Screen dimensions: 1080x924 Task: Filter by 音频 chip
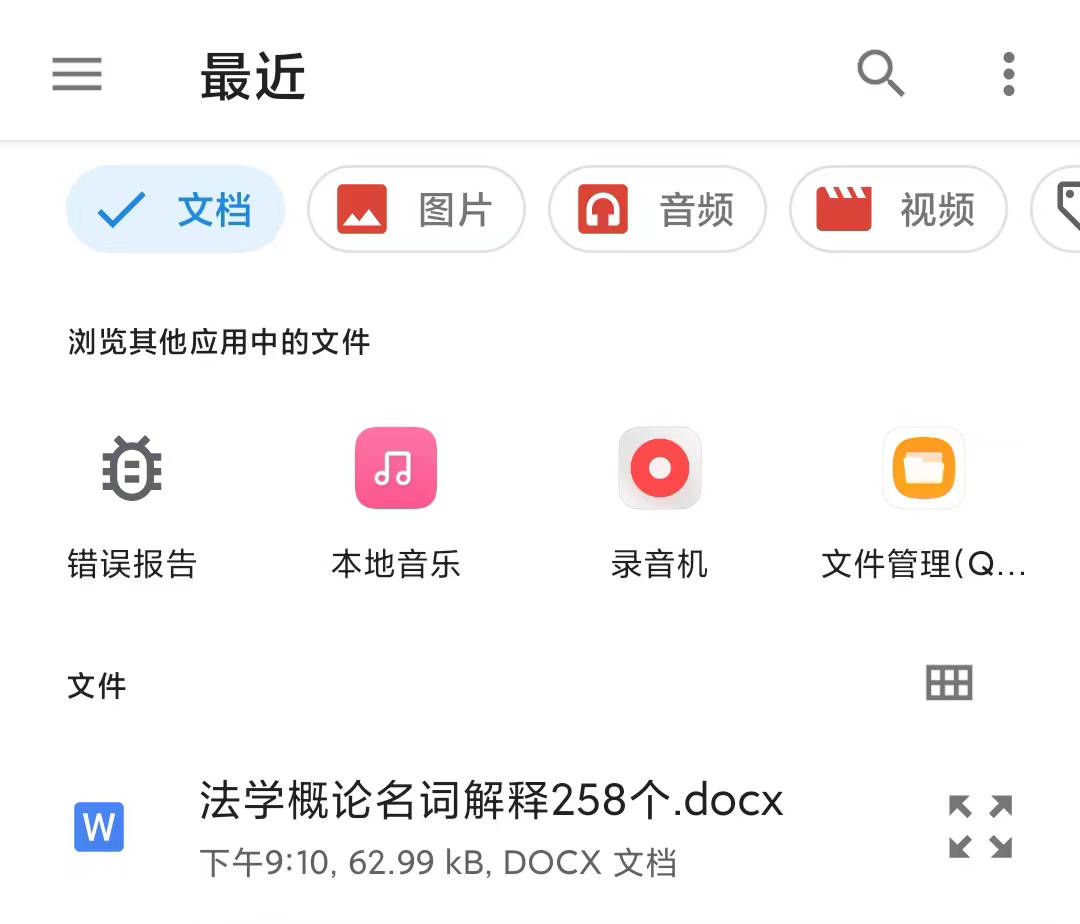click(657, 210)
